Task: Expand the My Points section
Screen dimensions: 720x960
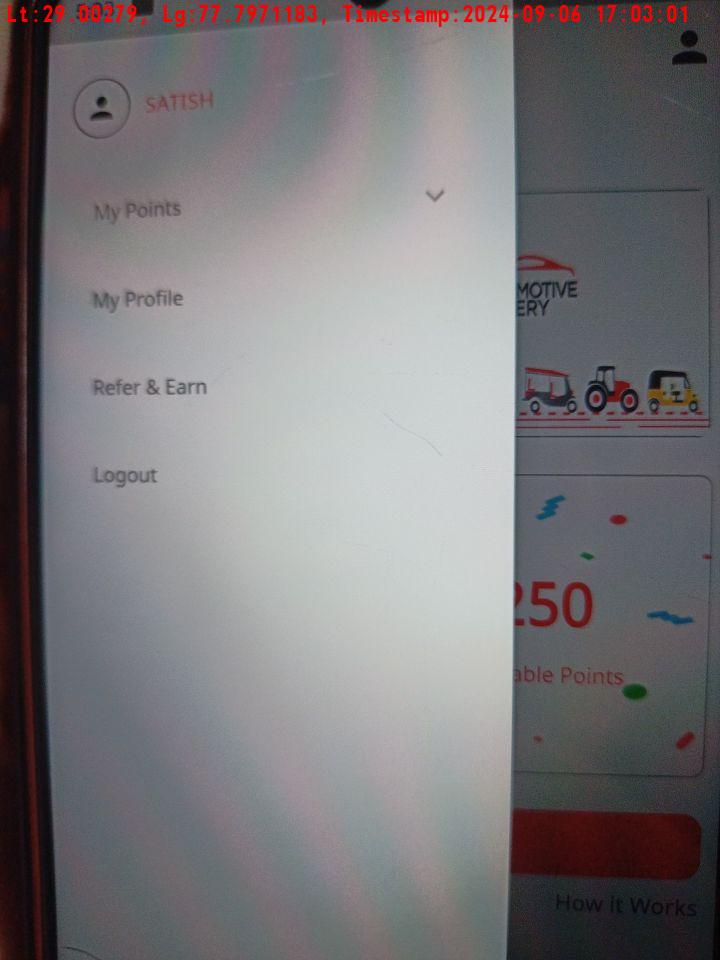Action: (434, 196)
